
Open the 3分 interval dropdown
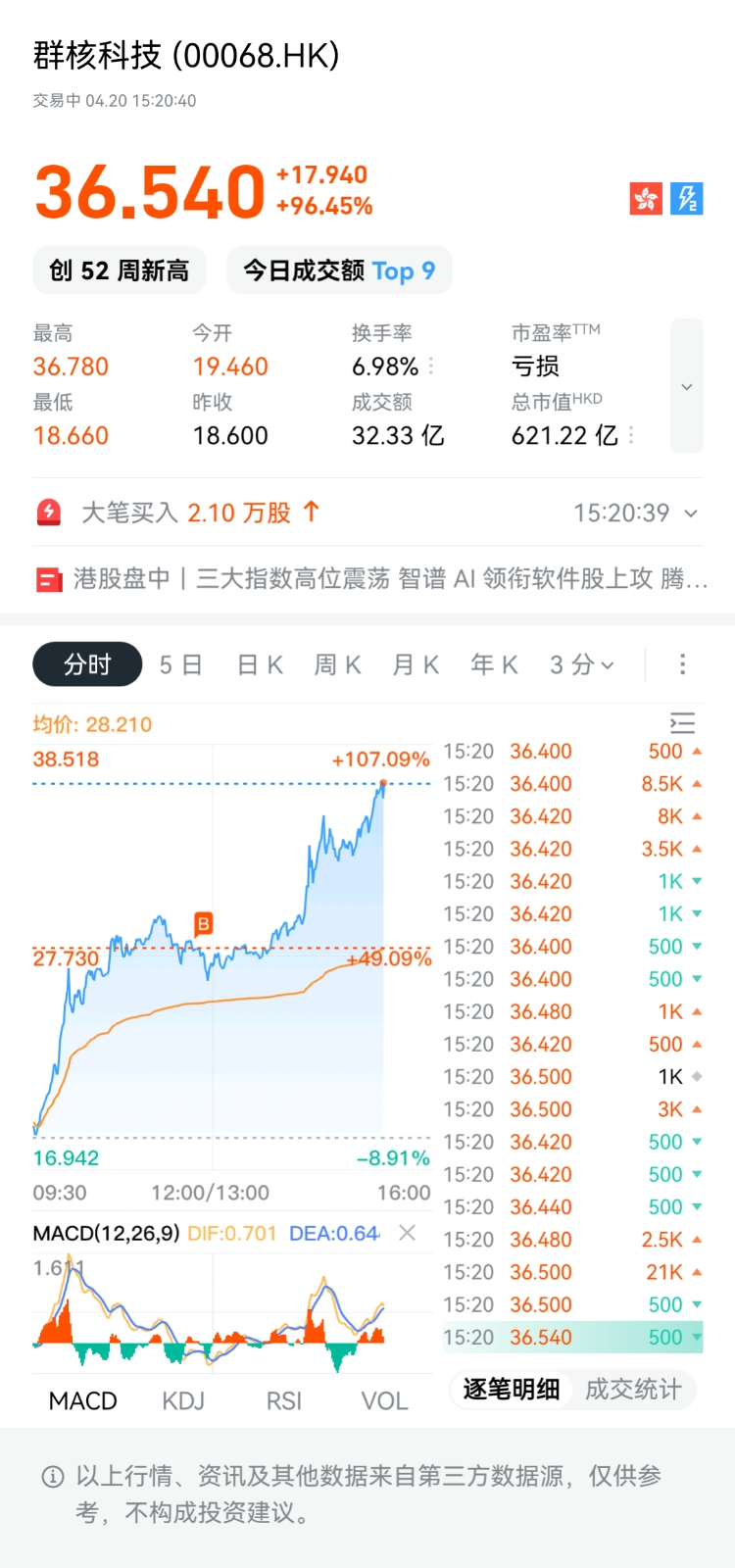point(582,665)
